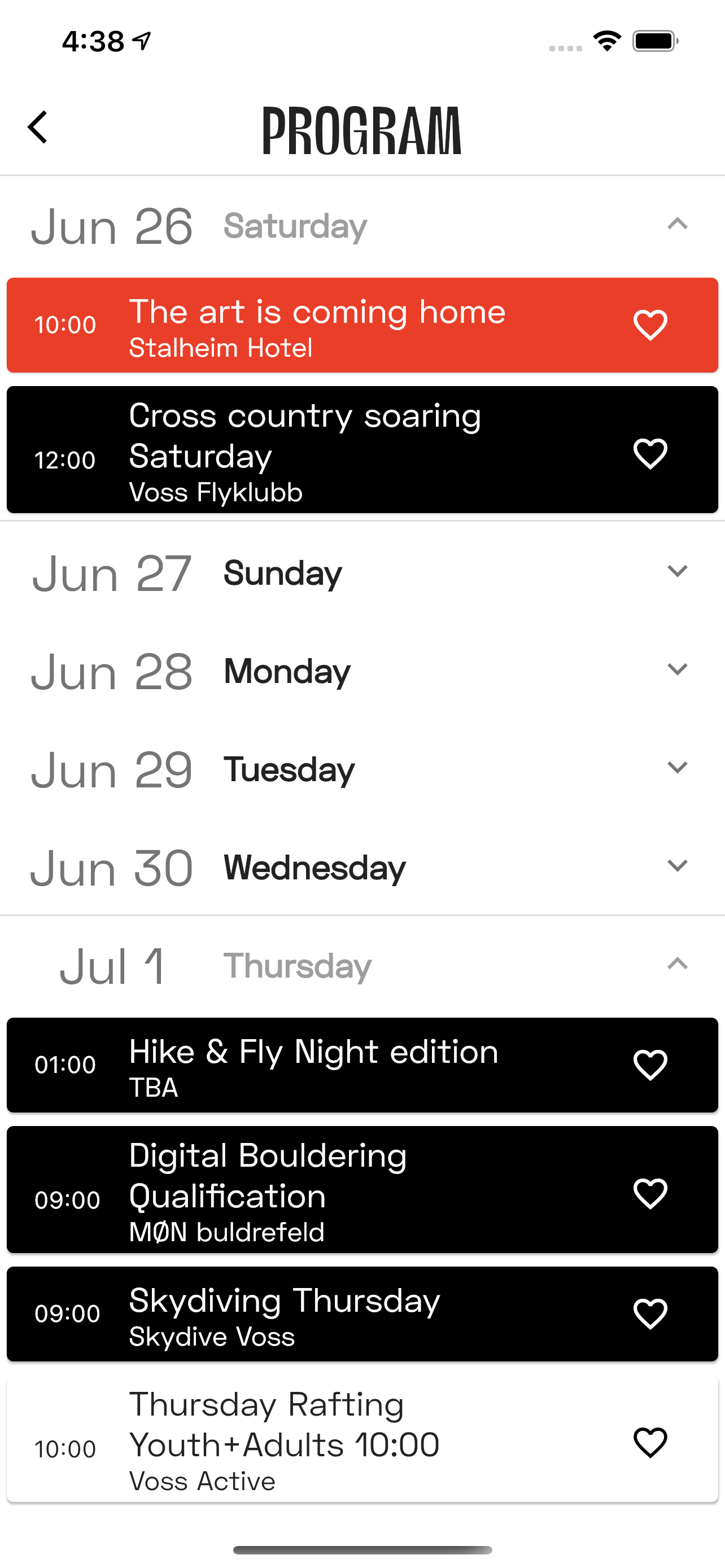Open Thursday Rafting Youth+Adults event
This screenshot has width=725, height=1568.
pos(362,1439)
